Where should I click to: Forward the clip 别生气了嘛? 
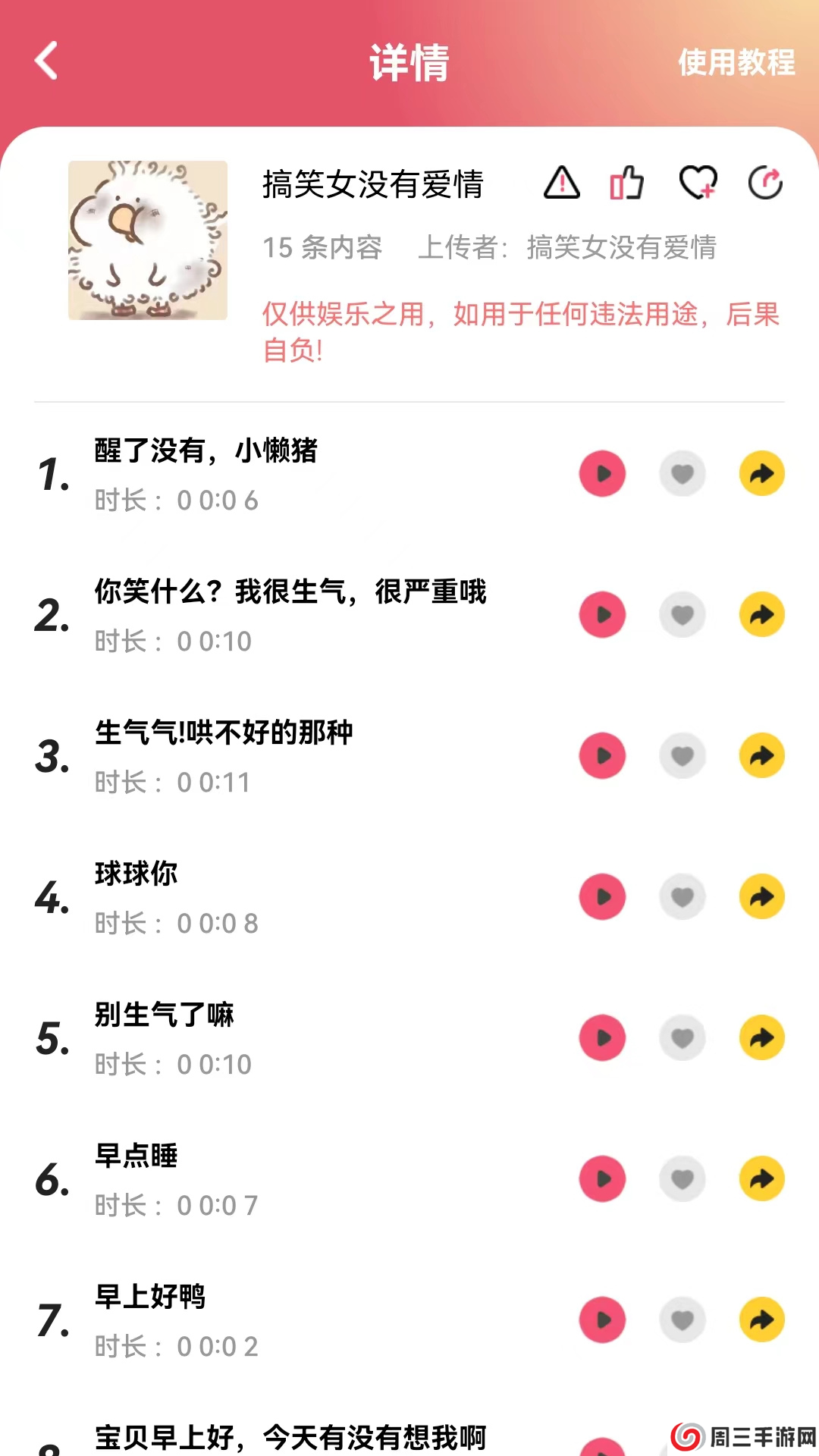(761, 1037)
